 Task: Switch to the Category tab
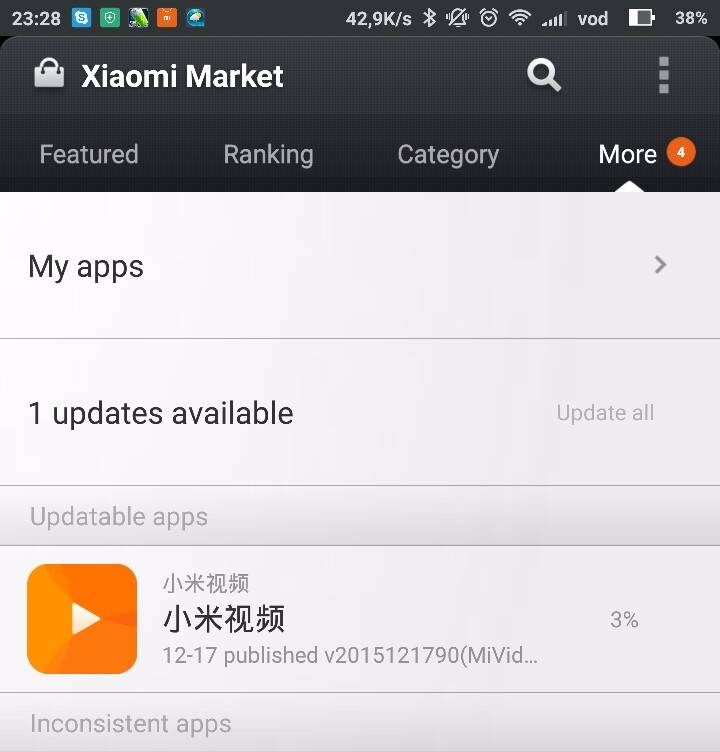pyautogui.click(x=448, y=154)
